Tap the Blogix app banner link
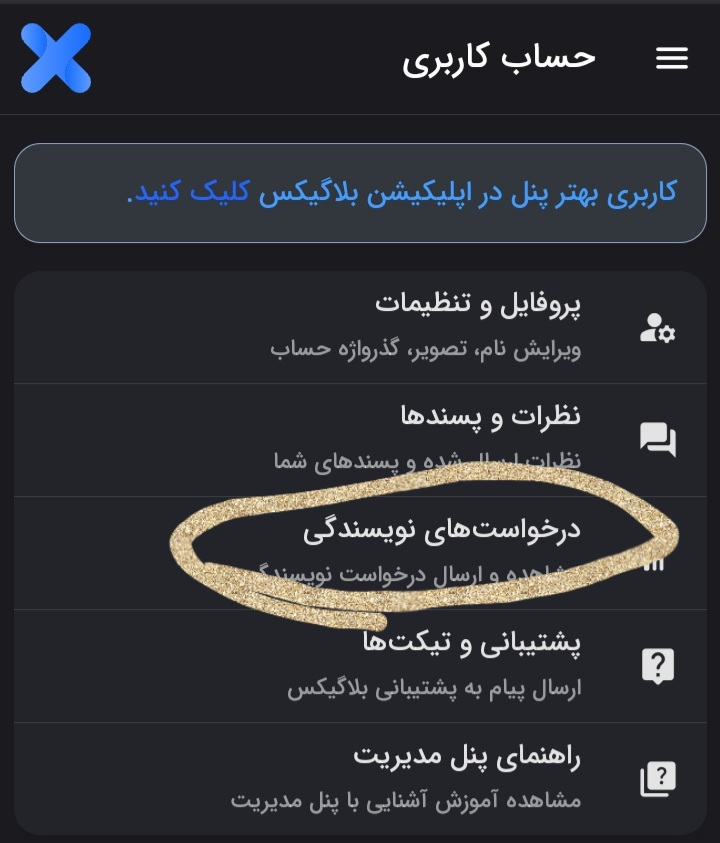Image resolution: width=720 pixels, height=843 pixels. click(402, 192)
